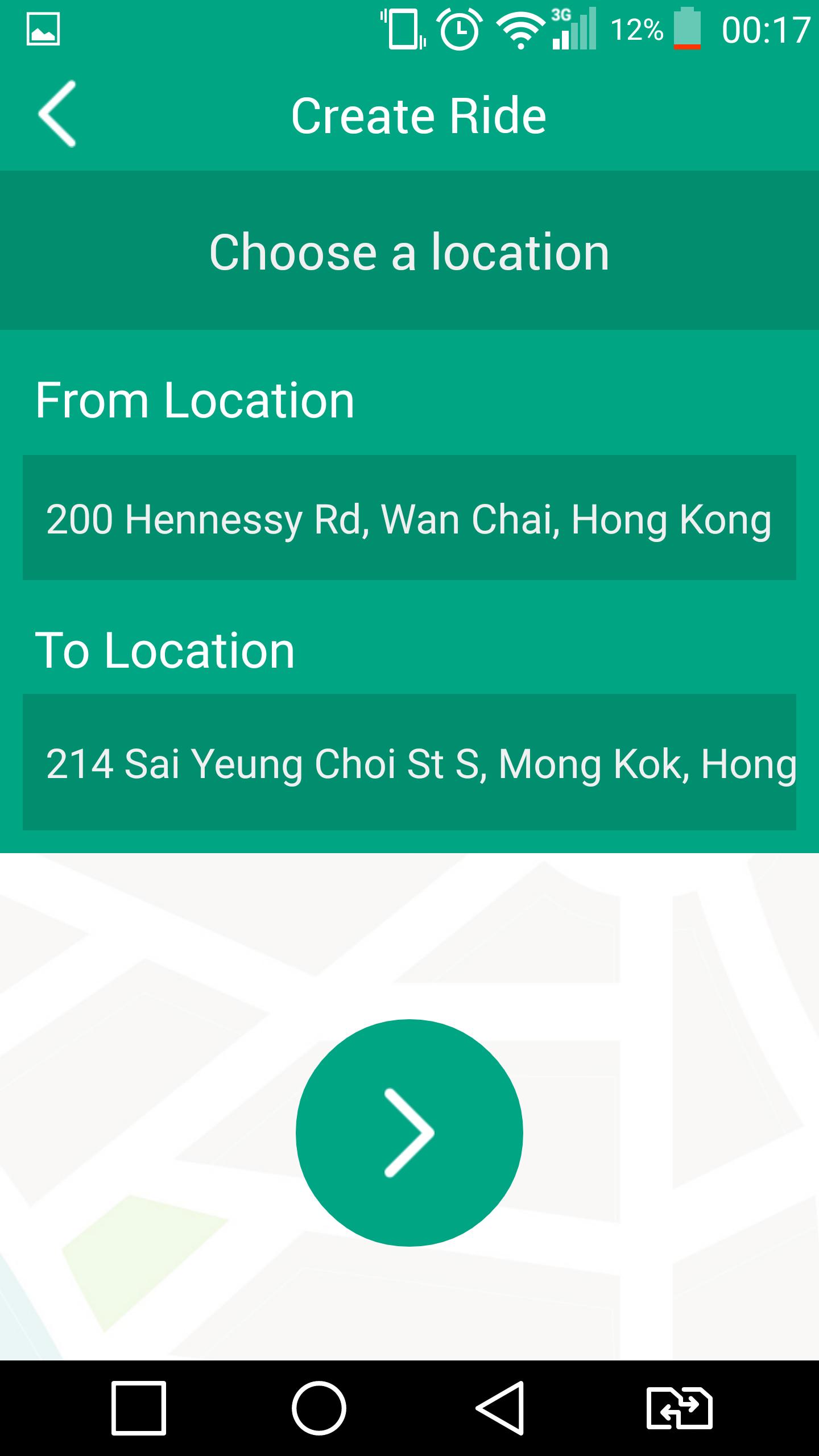Go to the device home screen
The image size is (819, 1456).
tap(319, 1408)
